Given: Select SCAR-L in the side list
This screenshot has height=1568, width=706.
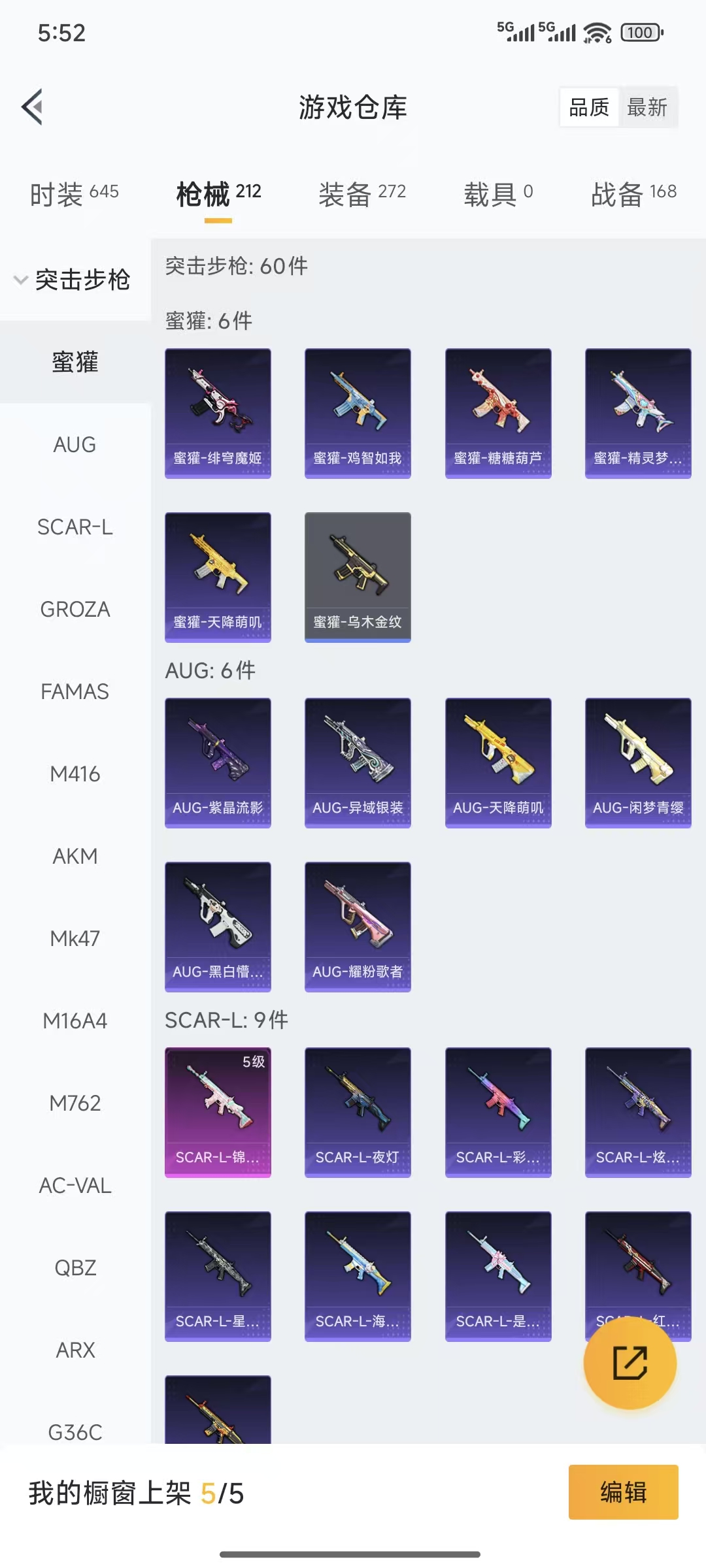Looking at the screenshot, I should pyautogui.click(x=75, y=527).
